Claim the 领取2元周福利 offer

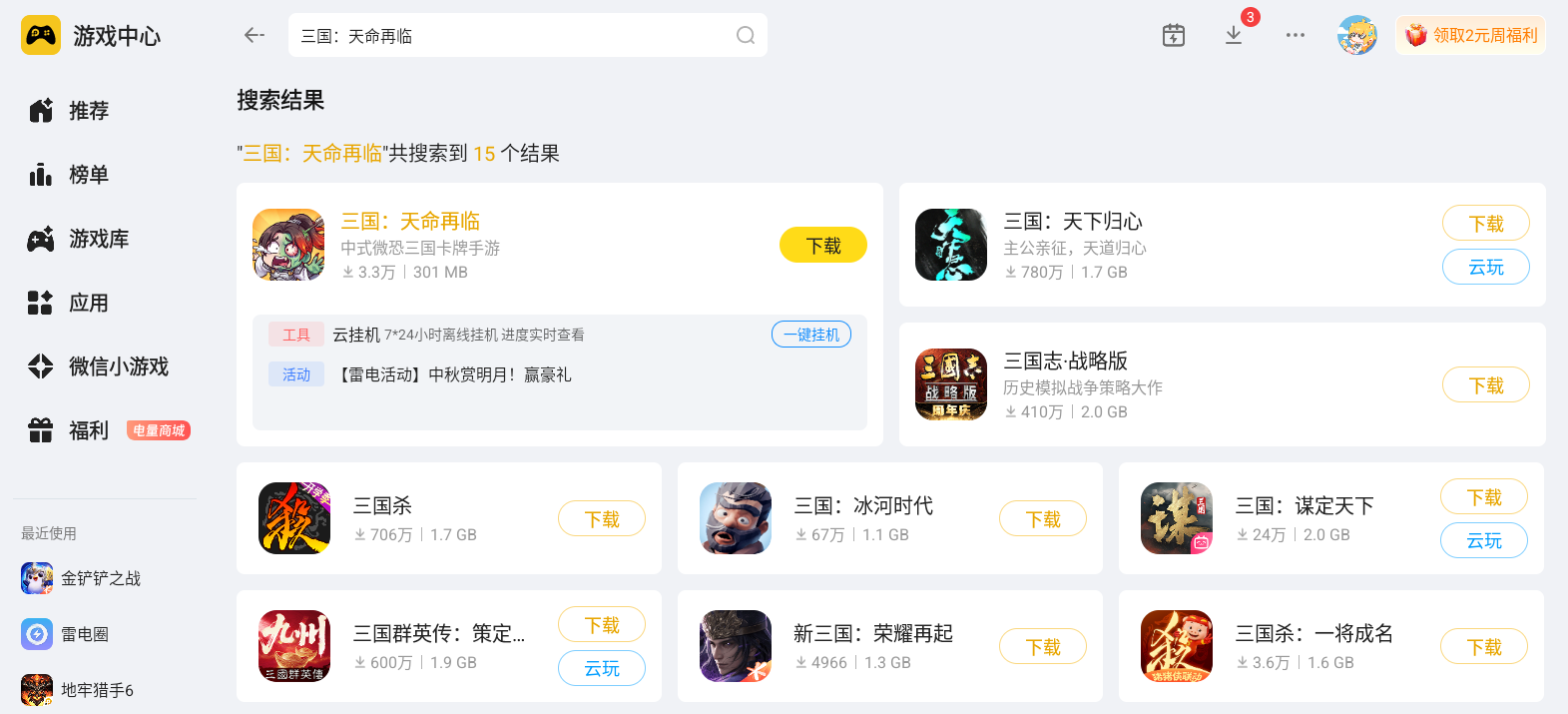(1470, 36)
